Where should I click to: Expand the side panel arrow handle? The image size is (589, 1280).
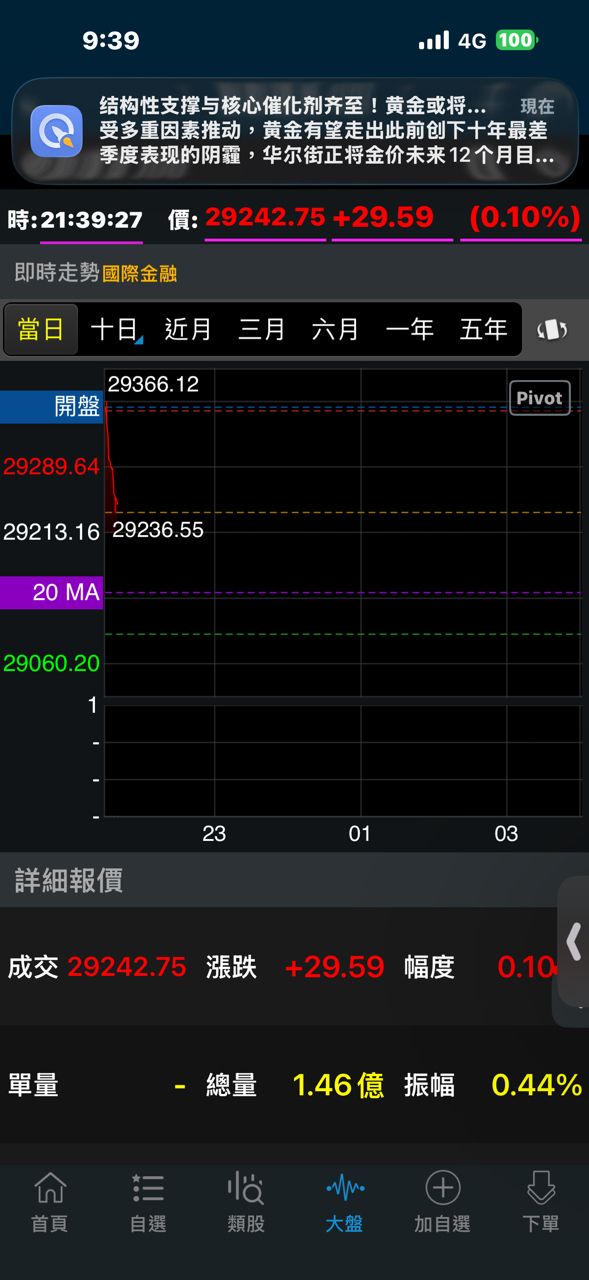click(x=573, y=941)
